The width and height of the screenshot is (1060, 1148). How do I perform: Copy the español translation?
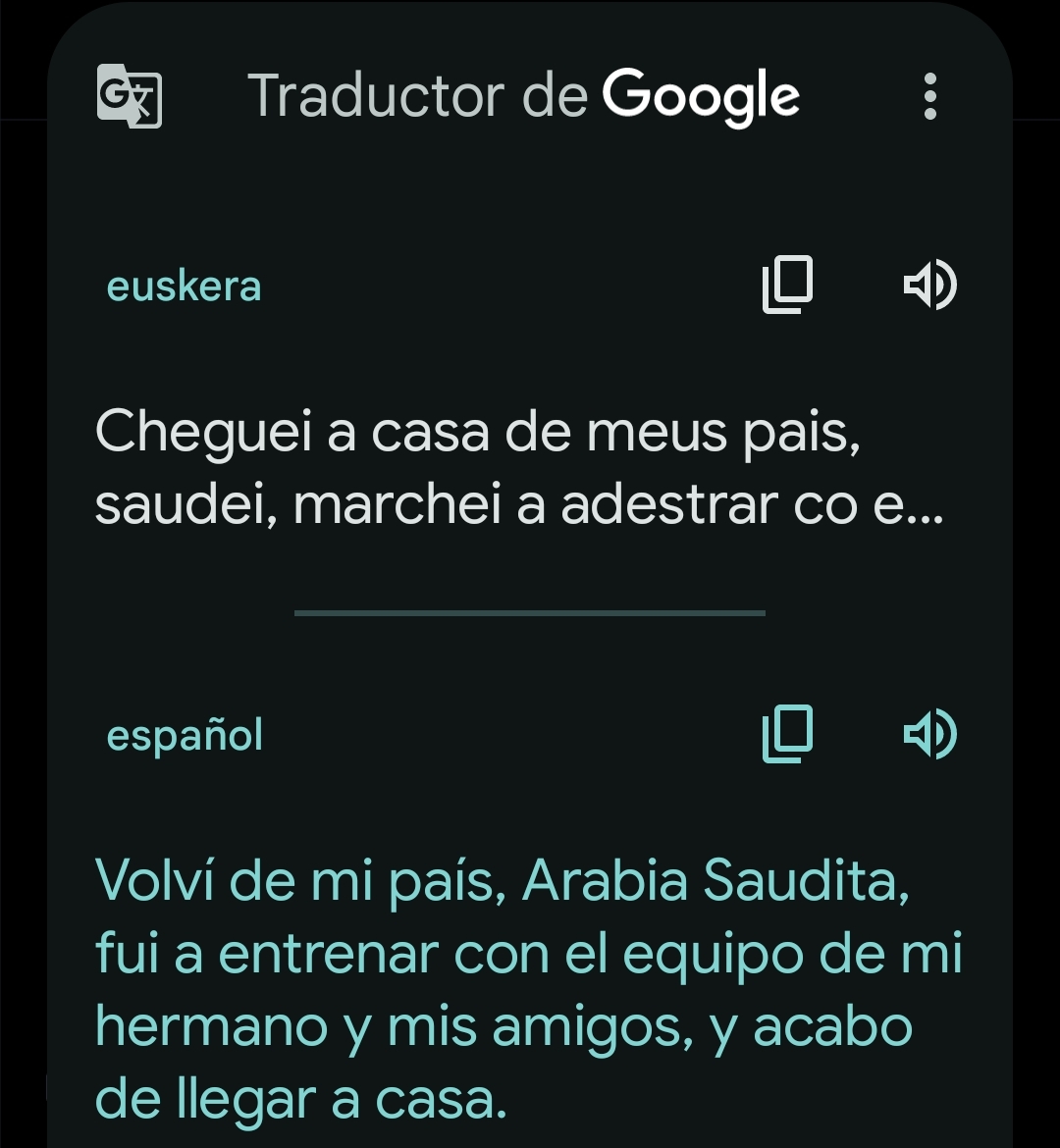tap(788, 734)
